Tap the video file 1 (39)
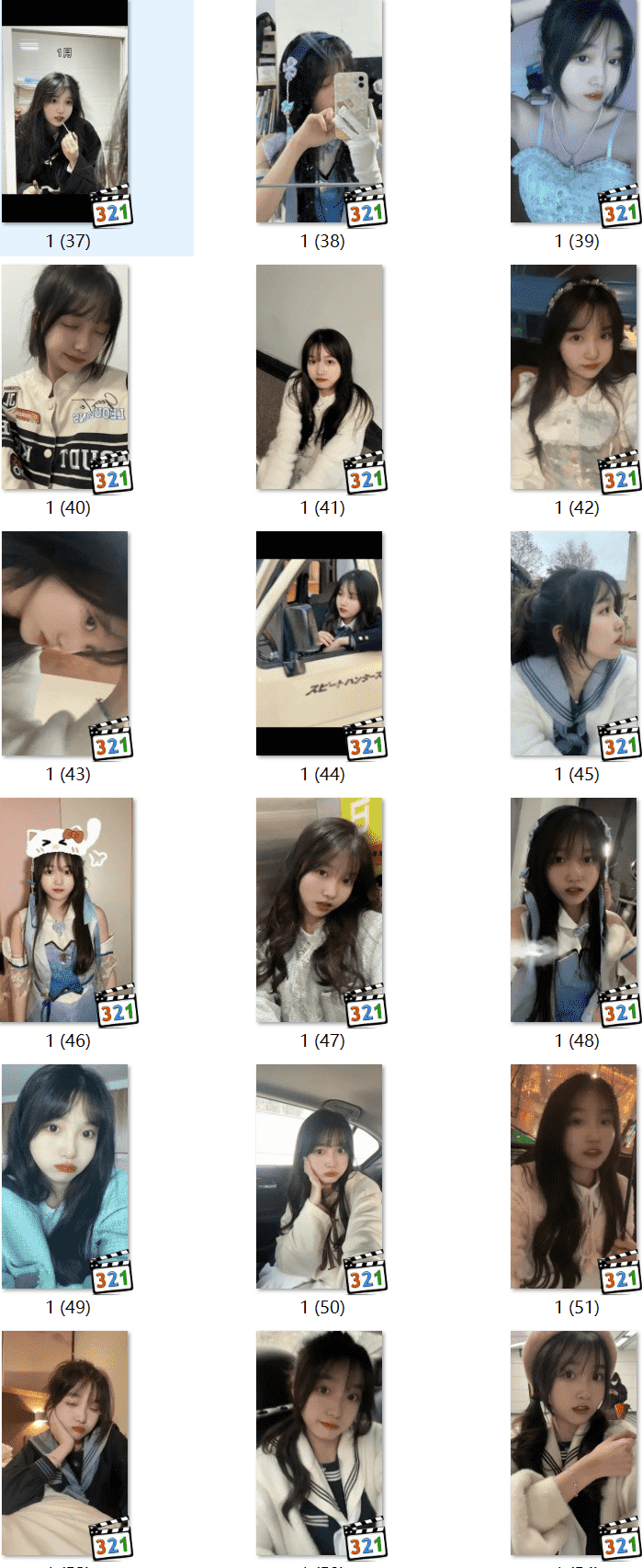642x1568 pixels. pos(574,112)
